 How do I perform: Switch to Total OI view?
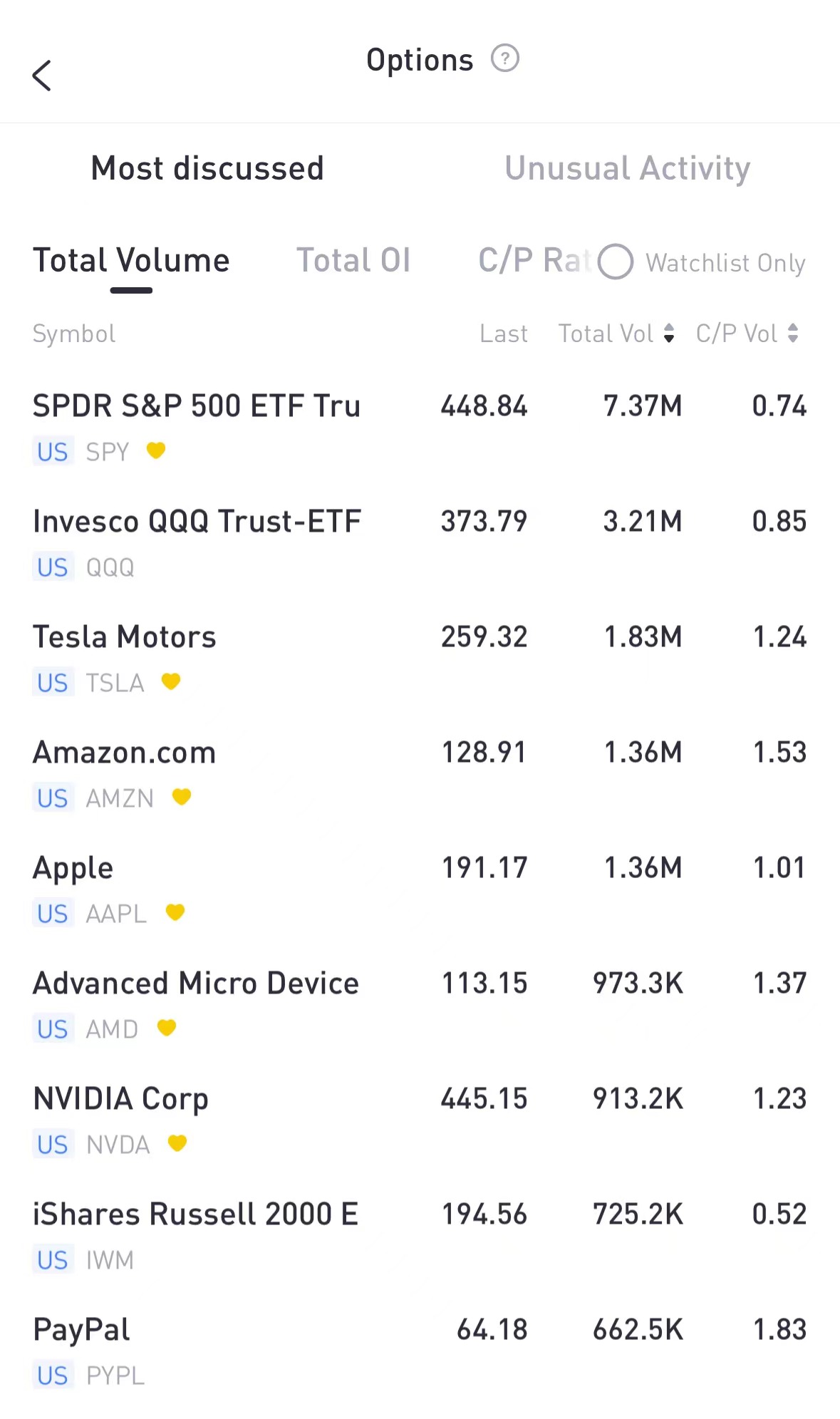click(354, 259)
